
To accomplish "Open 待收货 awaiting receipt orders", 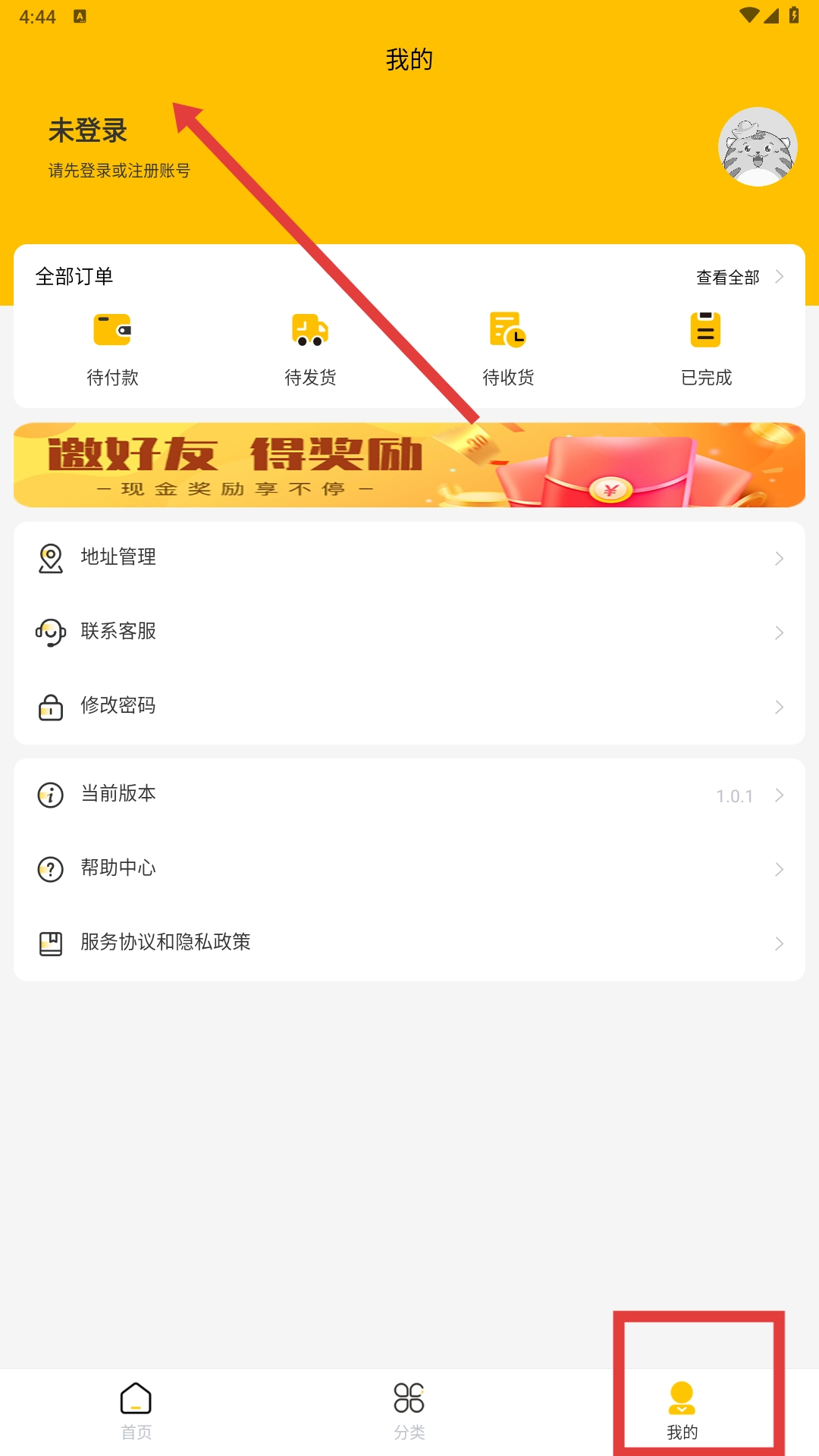I will (x=508, y=349).
